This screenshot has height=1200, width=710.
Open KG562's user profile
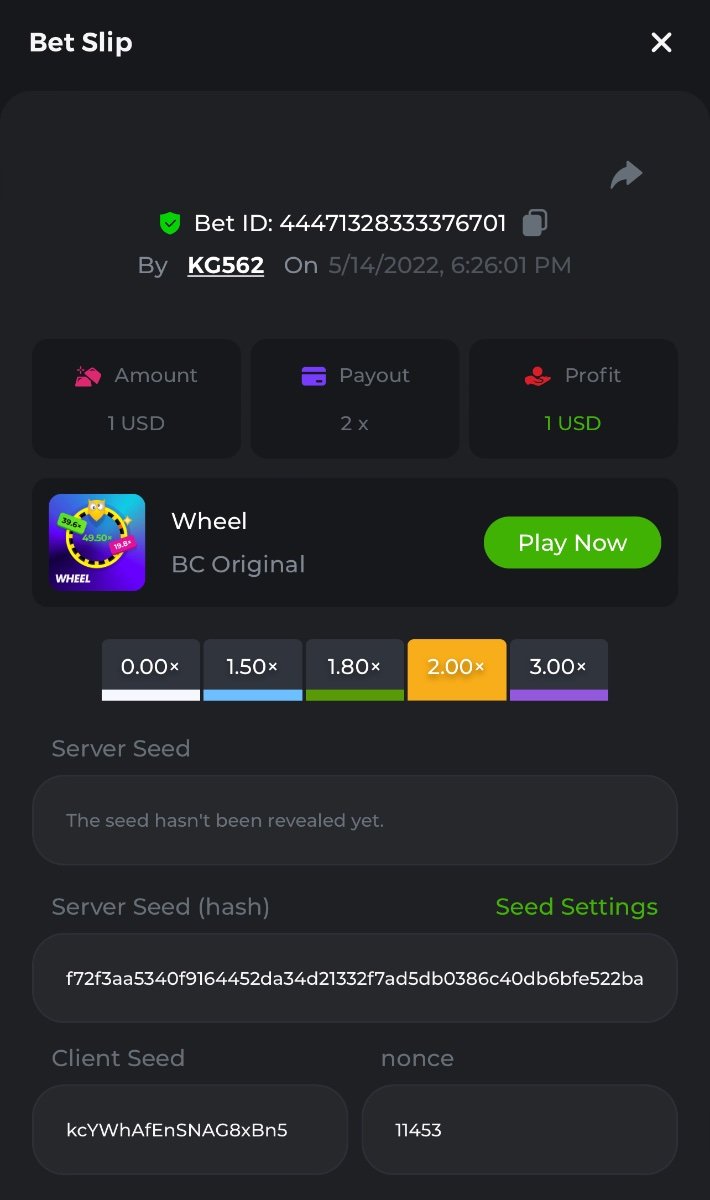click(226, 266)
